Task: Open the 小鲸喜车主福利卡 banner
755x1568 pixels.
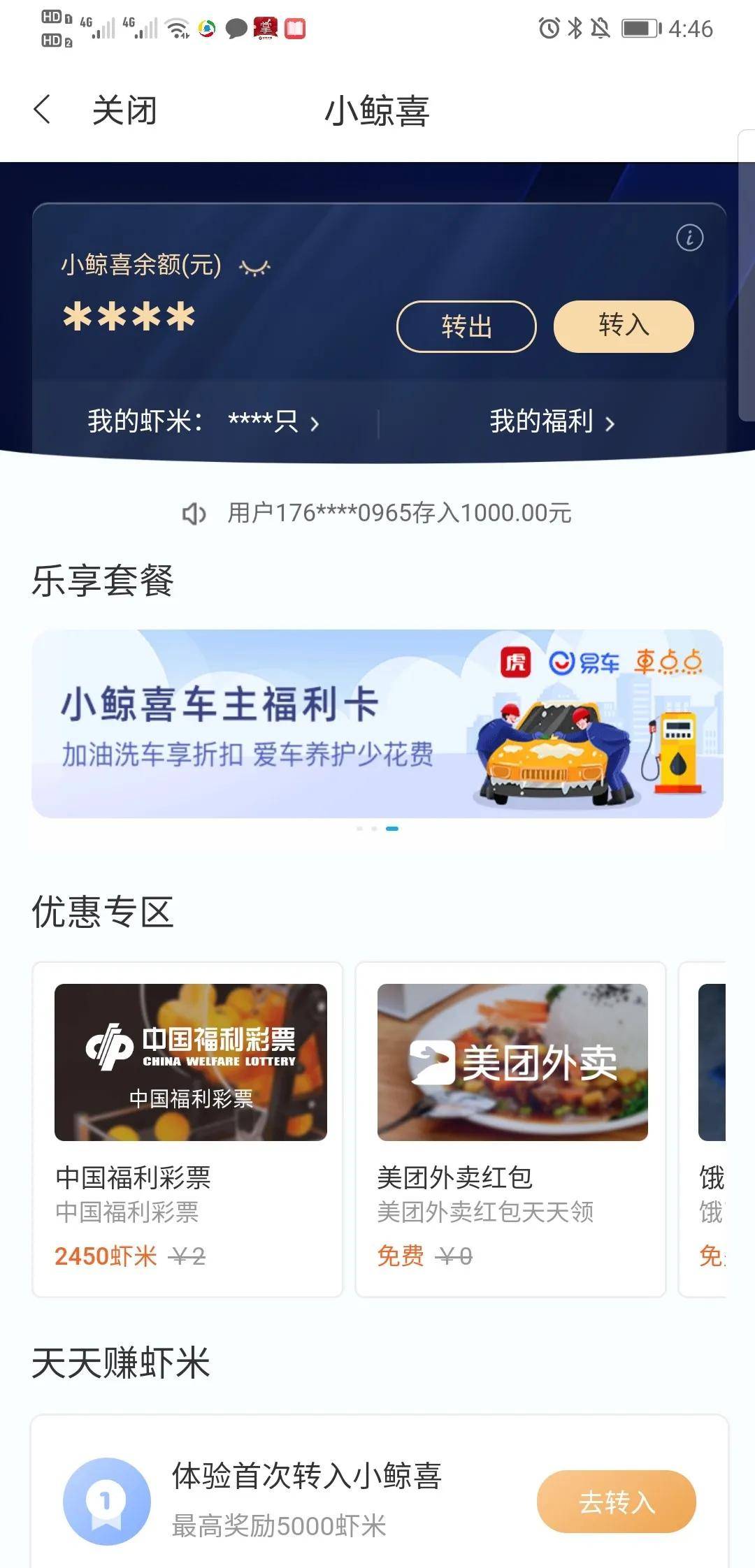Action: tap(377, 723)
